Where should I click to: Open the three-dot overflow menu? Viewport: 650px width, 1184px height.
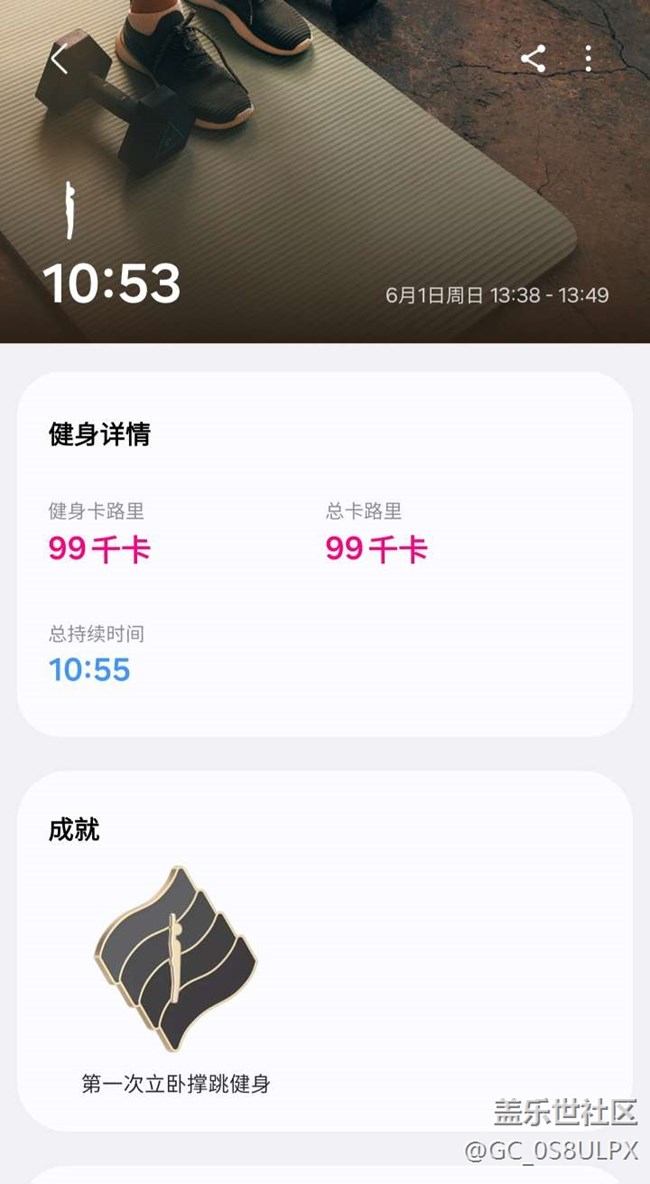pos(588,59)
